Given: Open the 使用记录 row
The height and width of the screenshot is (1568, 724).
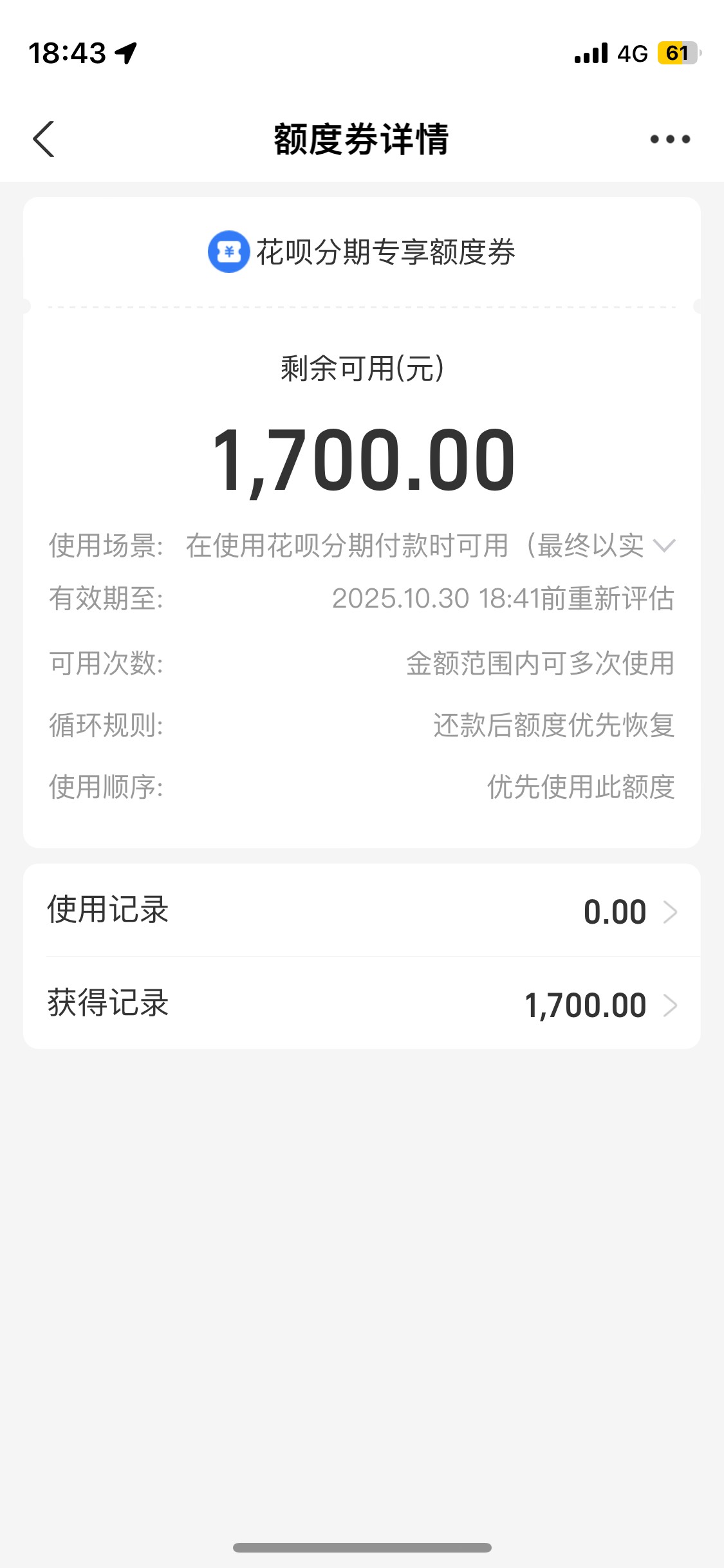Looking at the screenshot, I should pos(362,910).
